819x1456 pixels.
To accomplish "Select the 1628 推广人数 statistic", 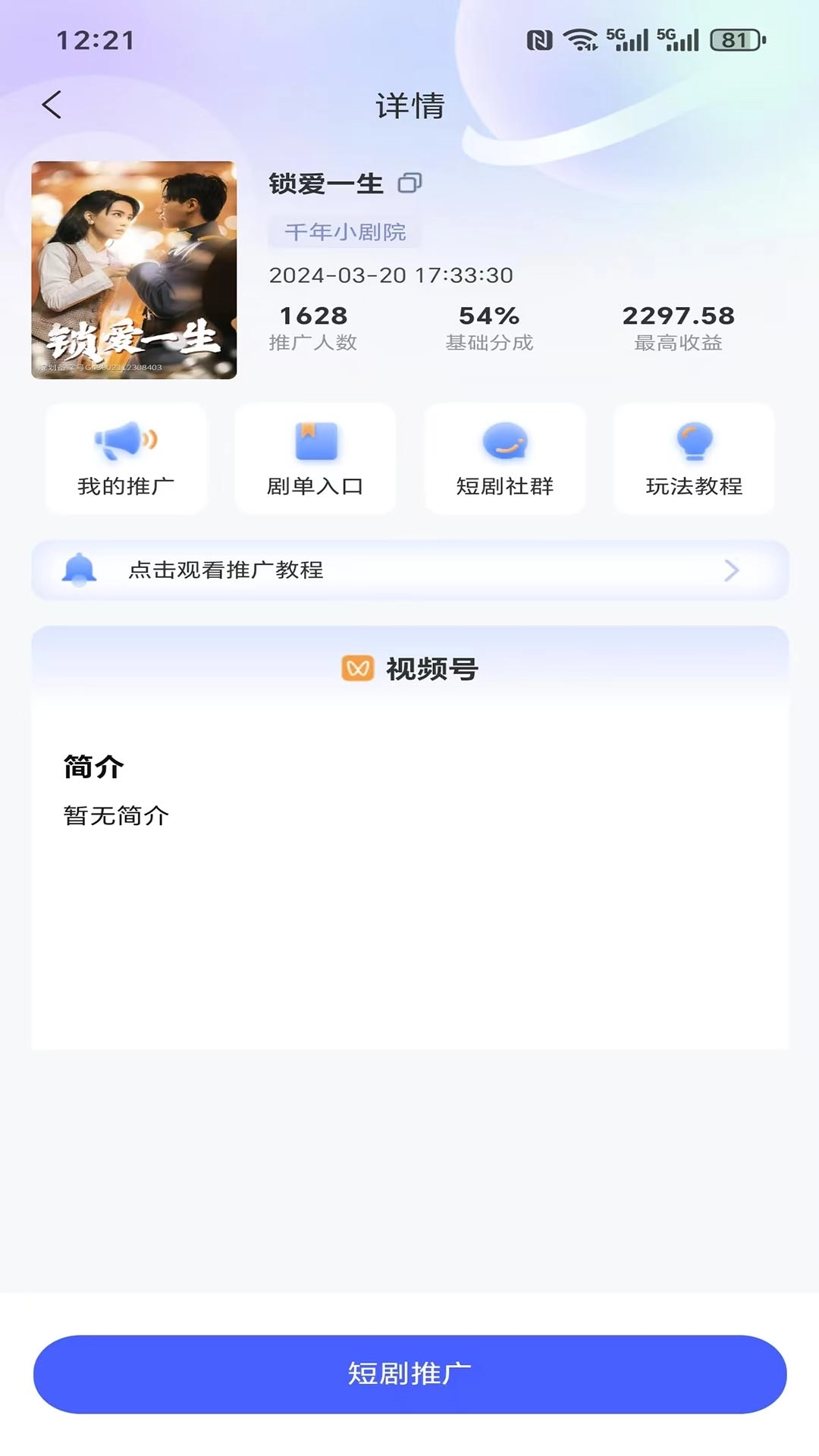I will pyautogui.click(x=314, y=326).
